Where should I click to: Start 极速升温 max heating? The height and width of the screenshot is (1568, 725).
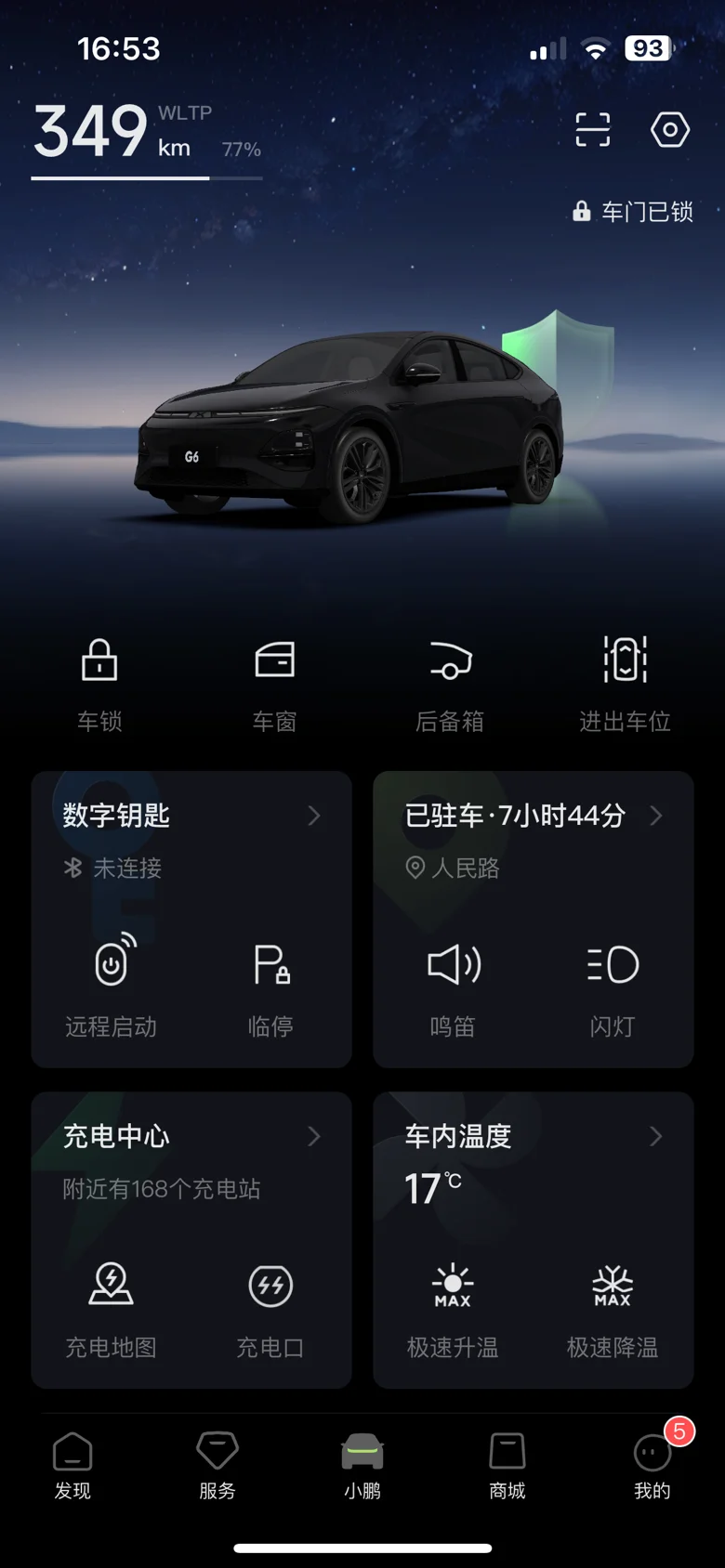point(453,1310)
